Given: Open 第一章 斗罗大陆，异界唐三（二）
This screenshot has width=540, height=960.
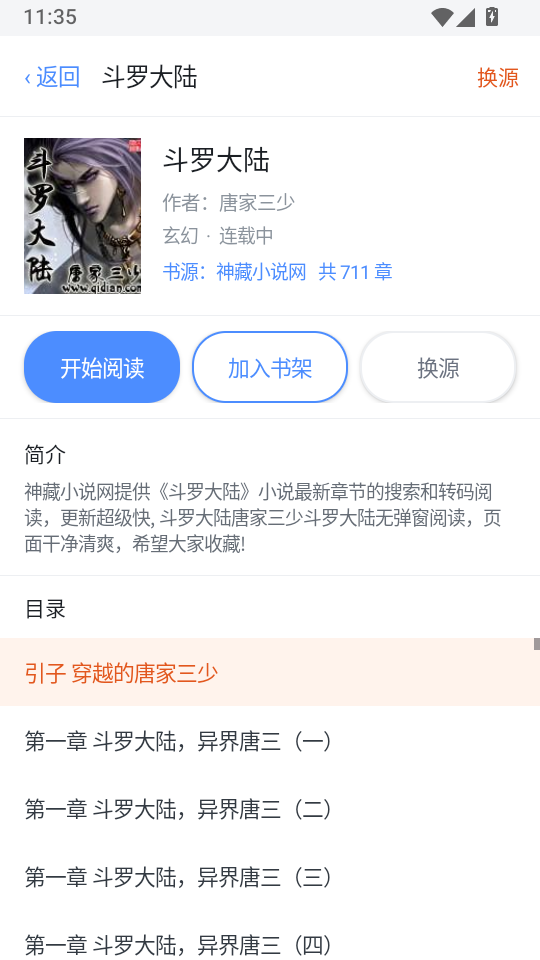Looking at the screenshot, I should (x=270, y=809).
